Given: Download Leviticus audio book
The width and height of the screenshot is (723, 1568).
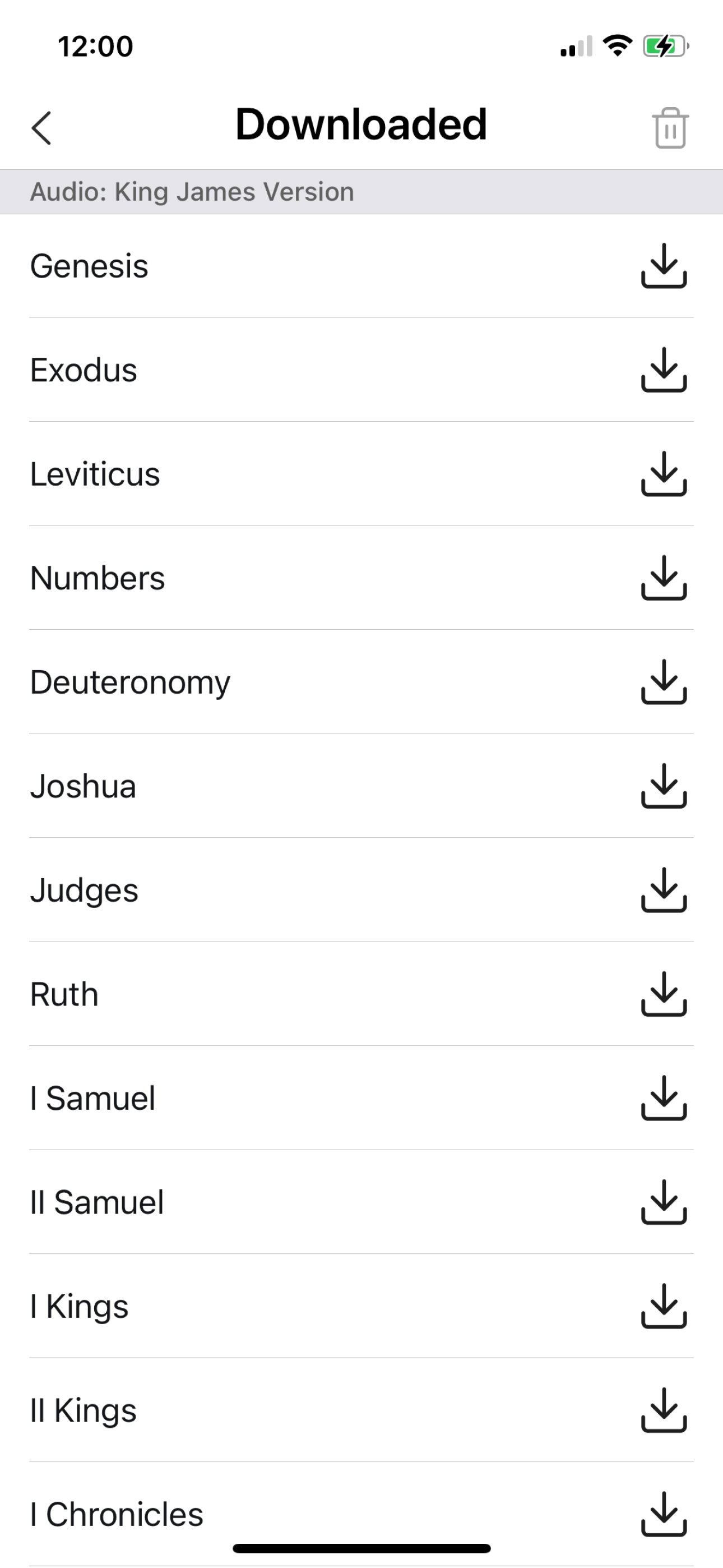Looking at the screenshot, I should click(664, 474).
